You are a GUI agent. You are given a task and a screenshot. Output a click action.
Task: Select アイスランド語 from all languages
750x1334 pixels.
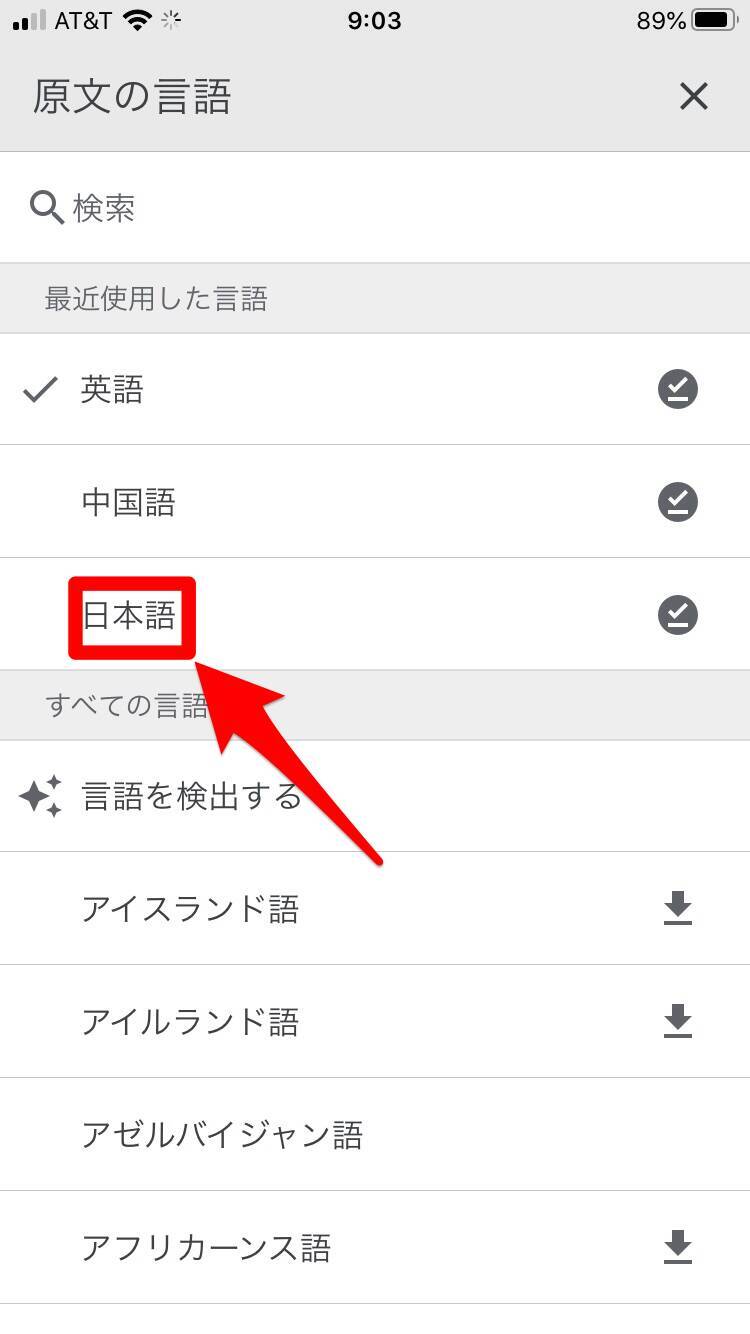(x=190, y=909)
